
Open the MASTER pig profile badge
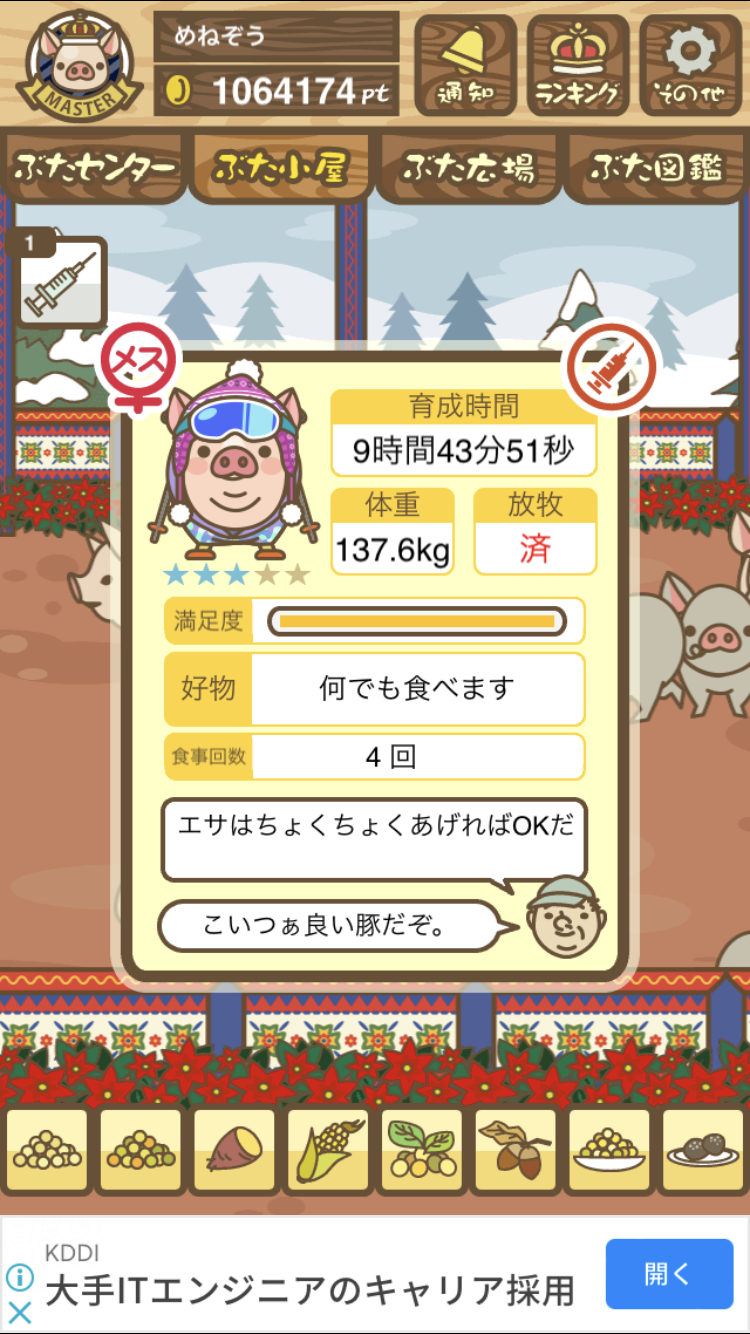coord(77,64)
